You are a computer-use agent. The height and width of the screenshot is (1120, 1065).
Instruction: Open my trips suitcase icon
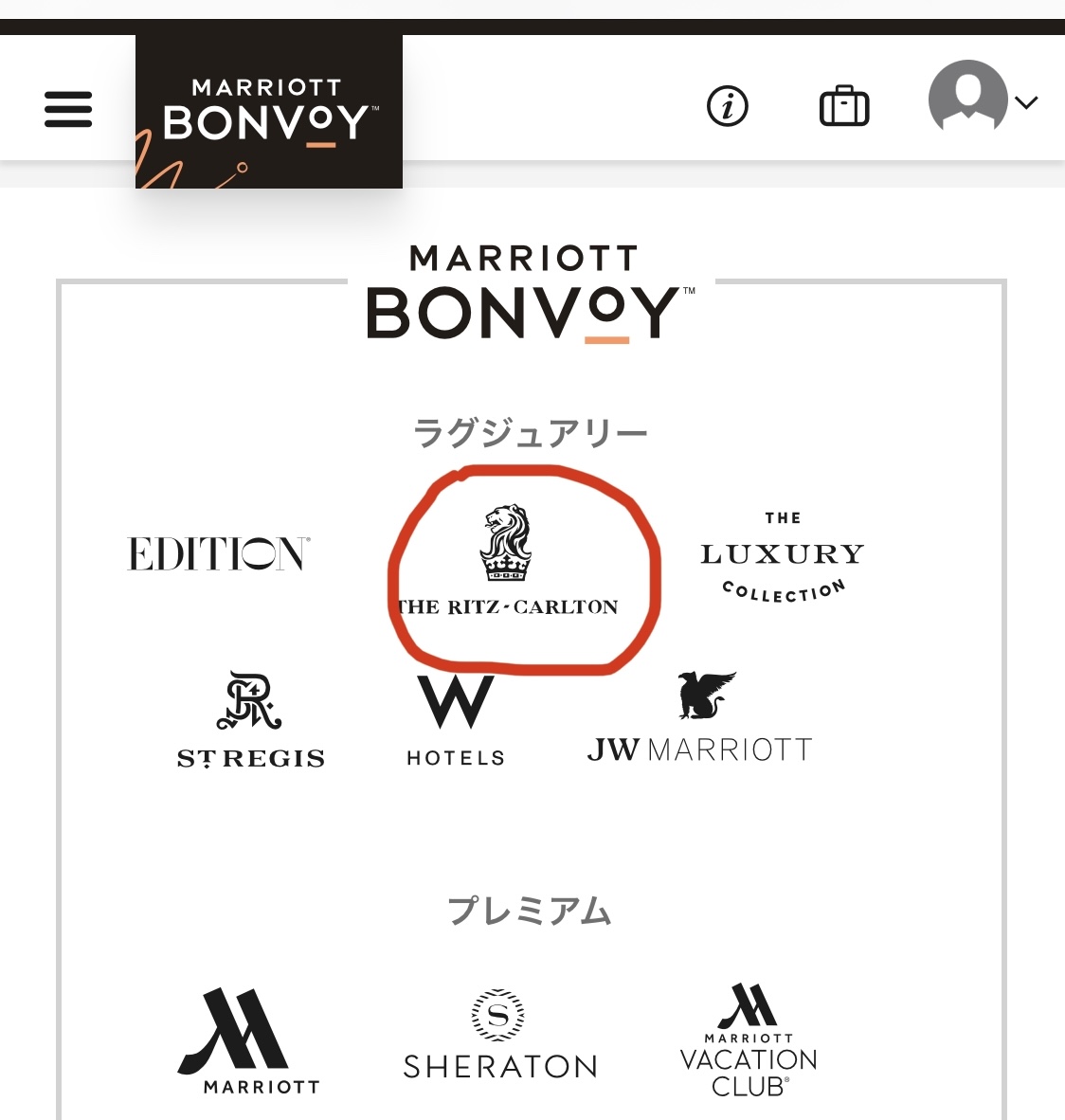tap(843, 106)
